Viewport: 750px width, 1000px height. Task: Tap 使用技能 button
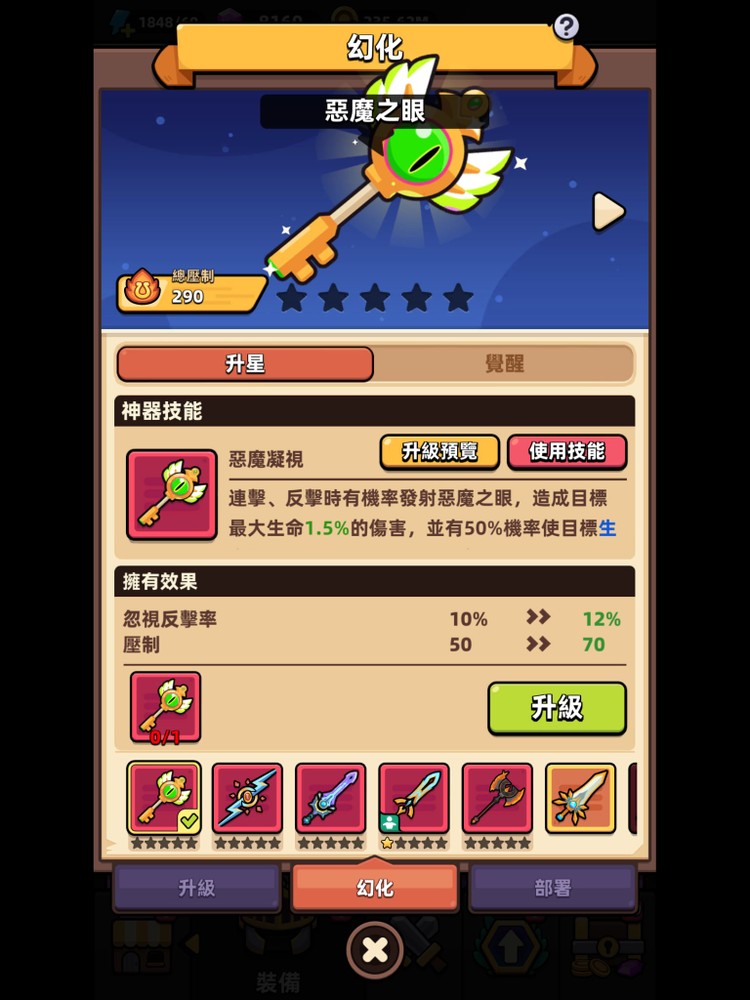(567, 452)
